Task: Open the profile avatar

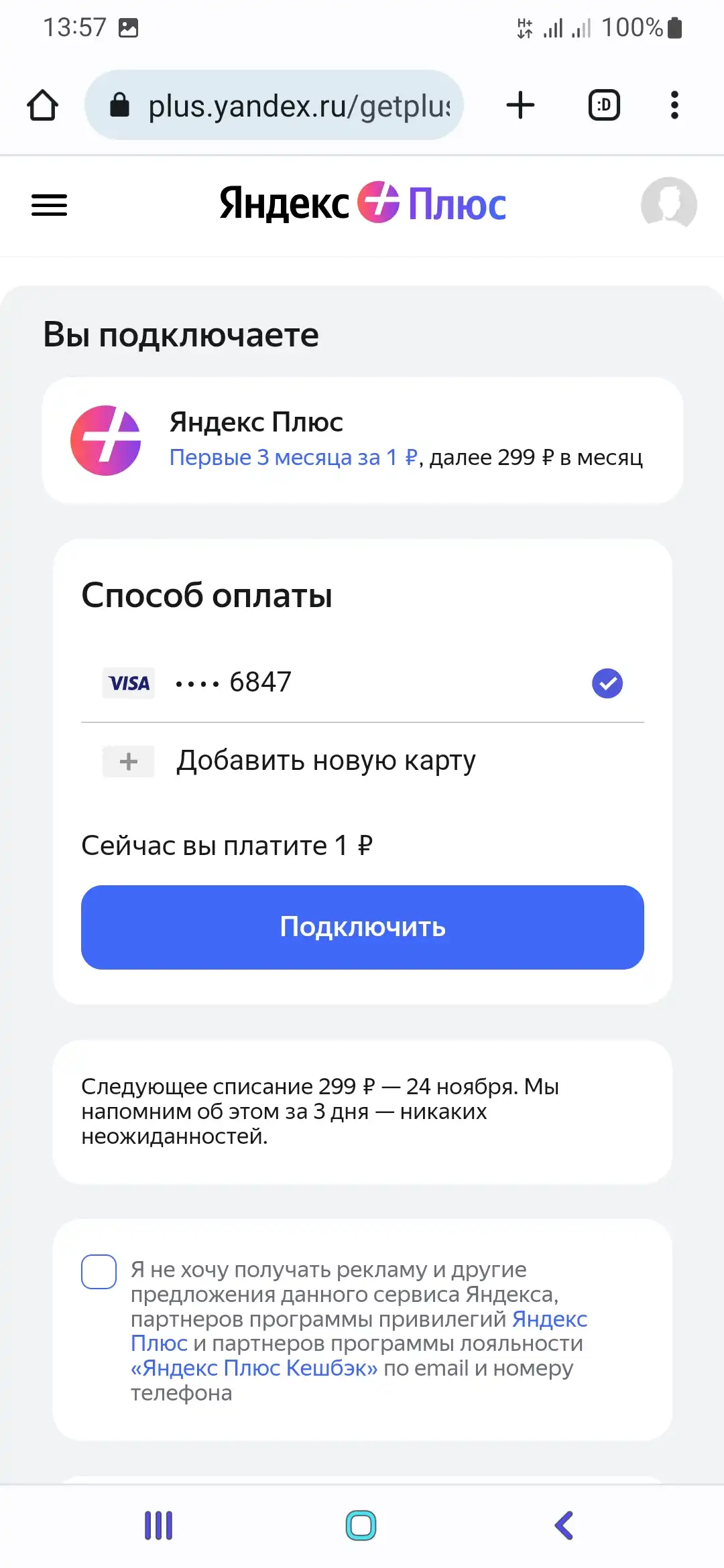Action: point(668,204)
